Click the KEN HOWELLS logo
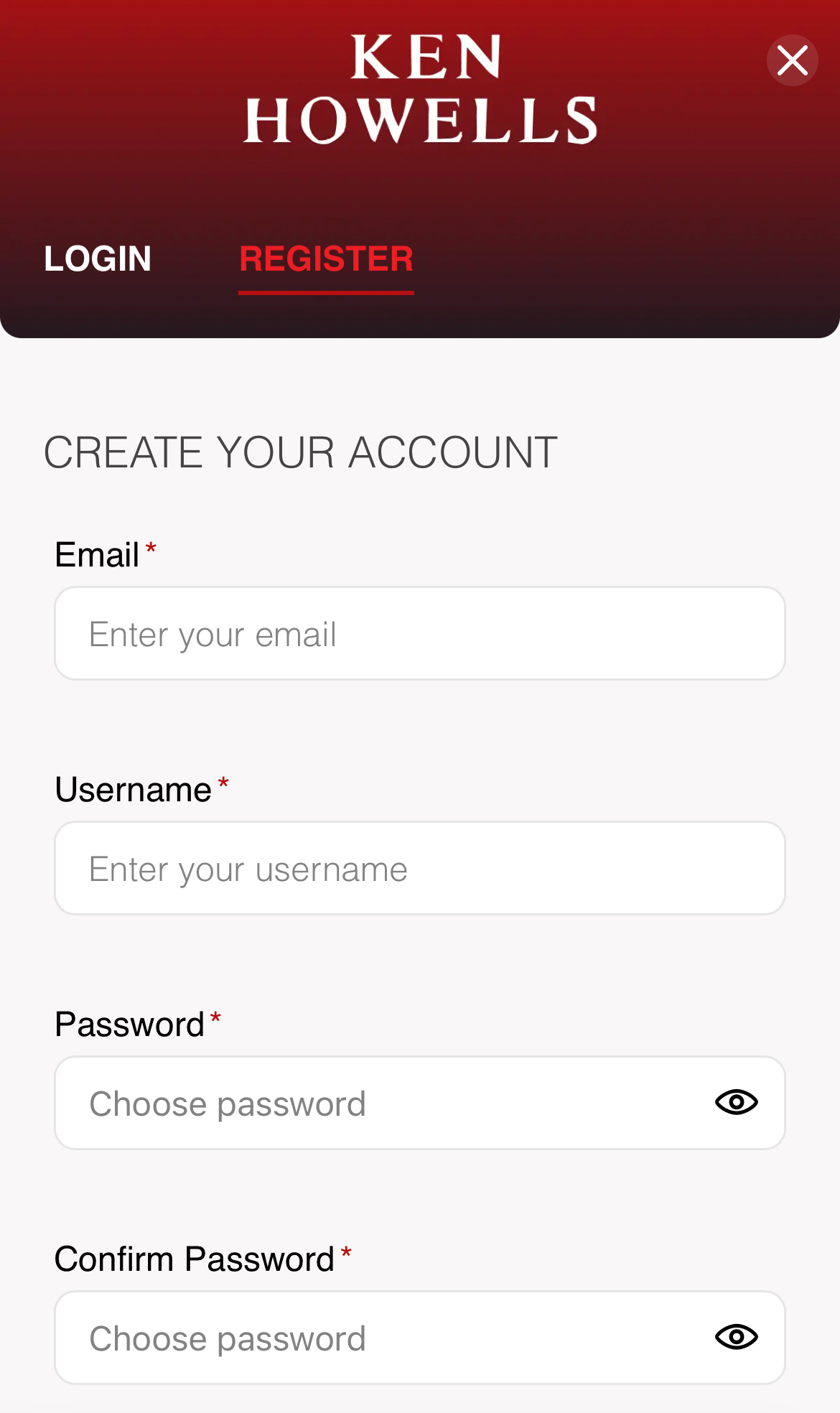Viewport: 840px width, 1413px height. tap(420, 90)
